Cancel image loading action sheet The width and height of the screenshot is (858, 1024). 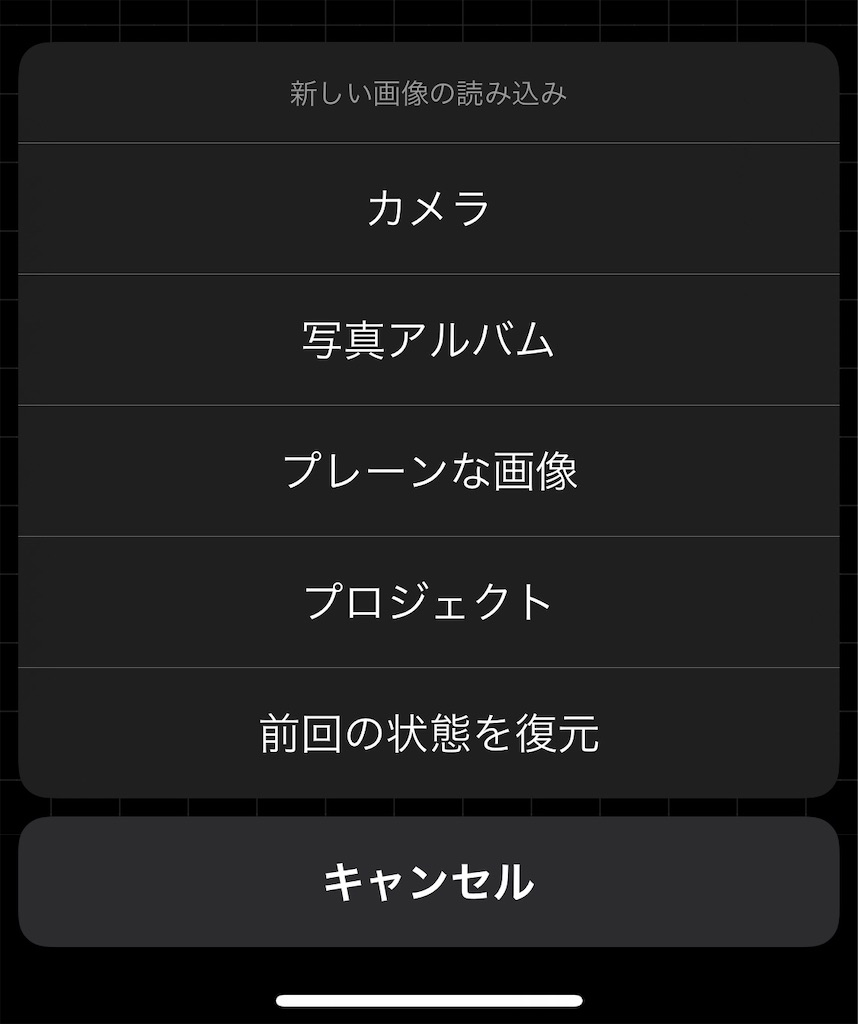429,880
